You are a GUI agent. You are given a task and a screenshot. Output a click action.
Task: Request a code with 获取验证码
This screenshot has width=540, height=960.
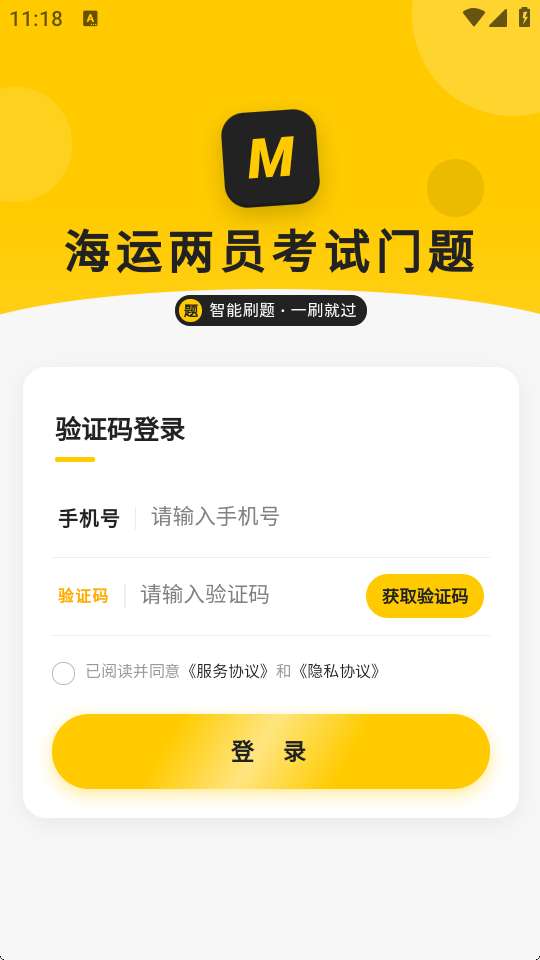425,596
